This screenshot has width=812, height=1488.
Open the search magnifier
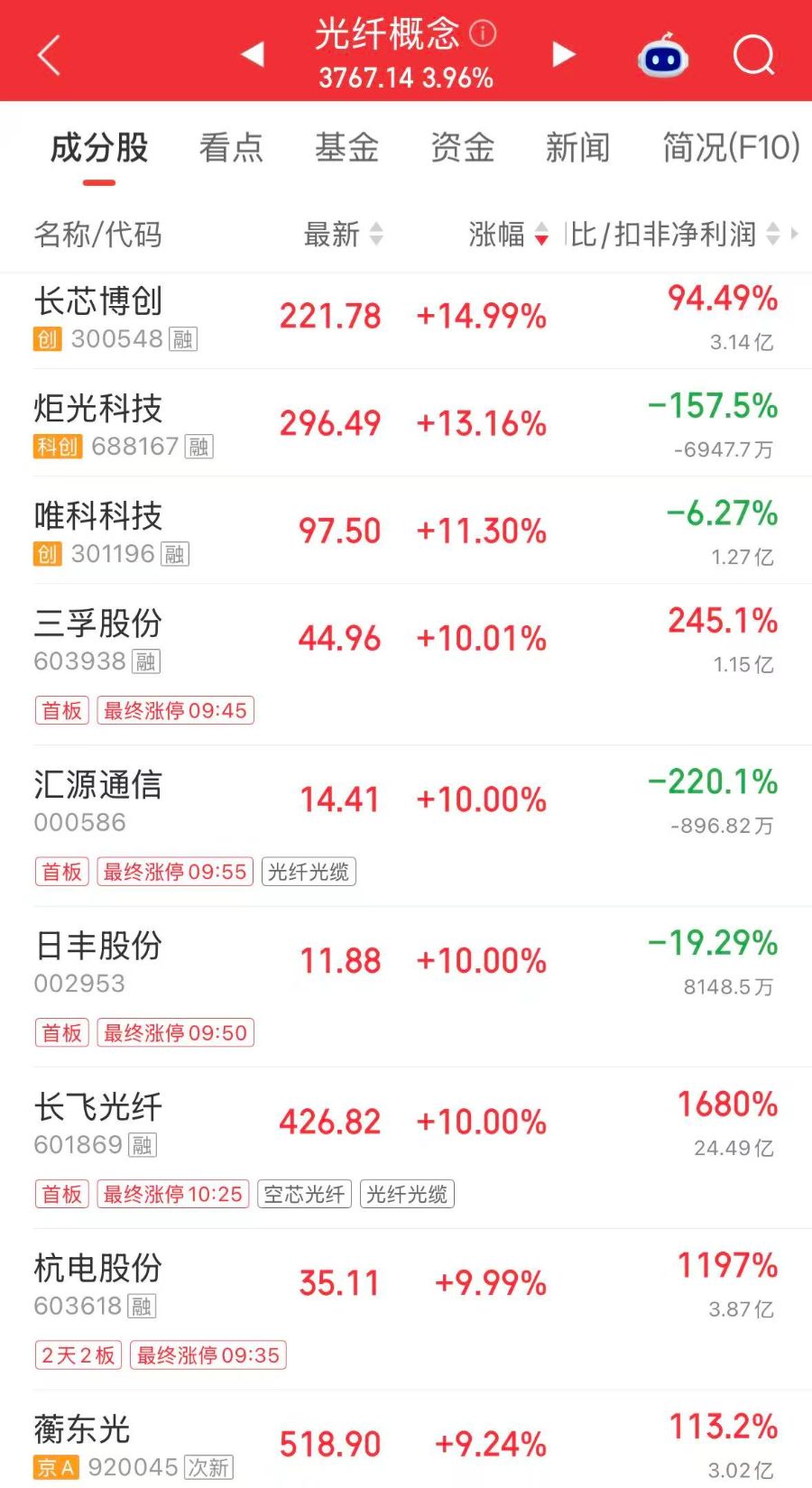[753, 55]
